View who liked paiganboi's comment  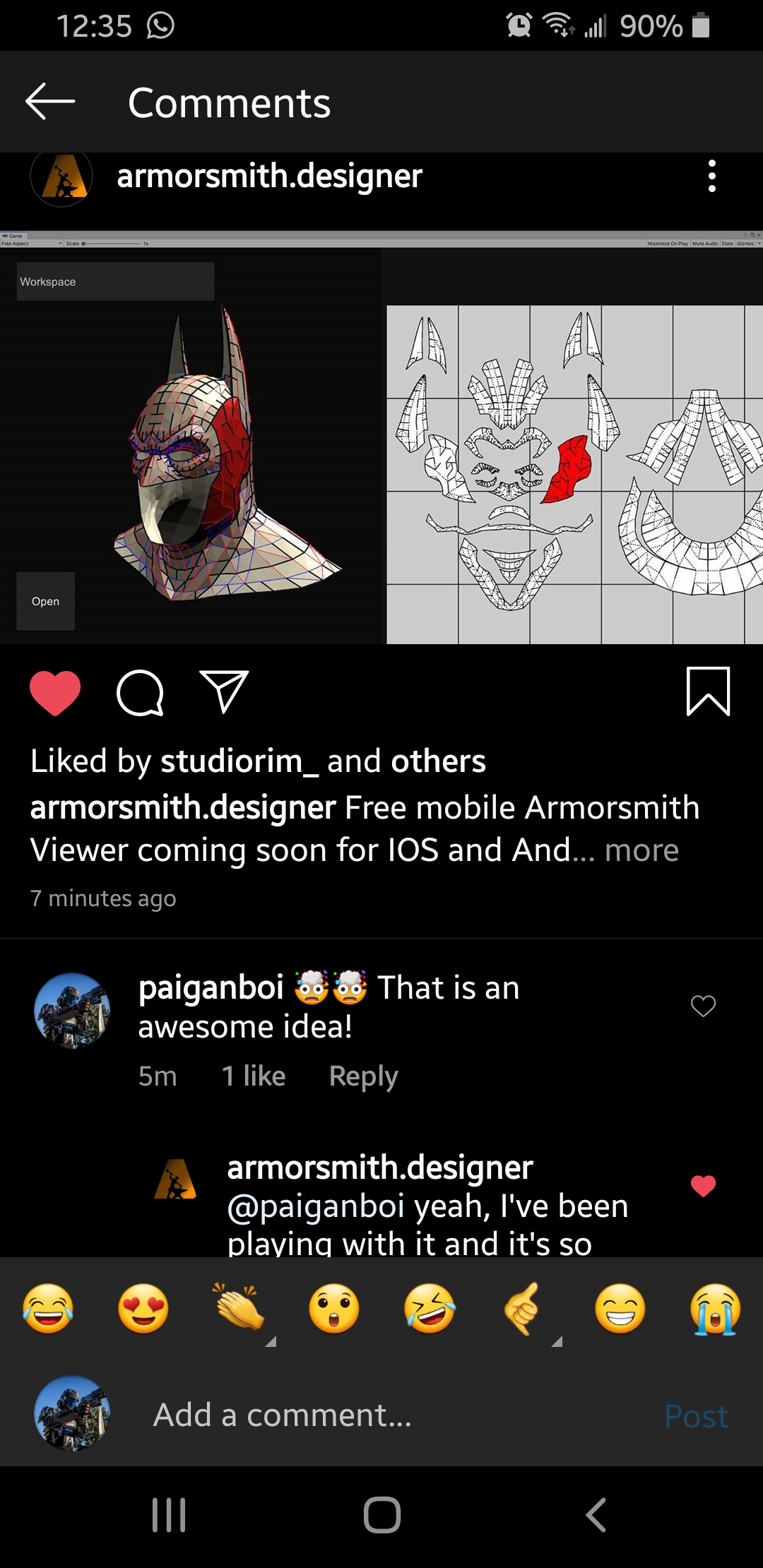[x=254, y=1076]
